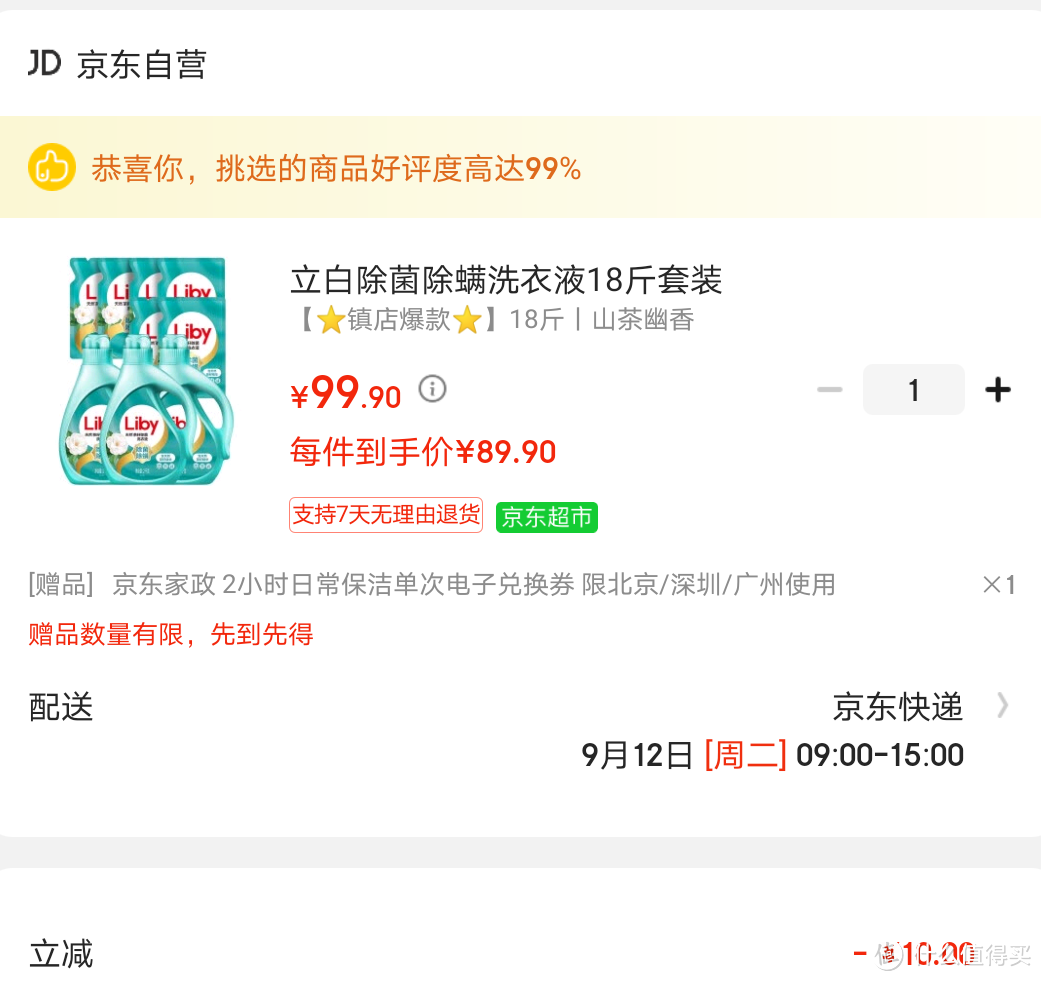The image size is (1041, 981).
Task: Open the 京东快递 delivery options row
Action: pos(920,707)
